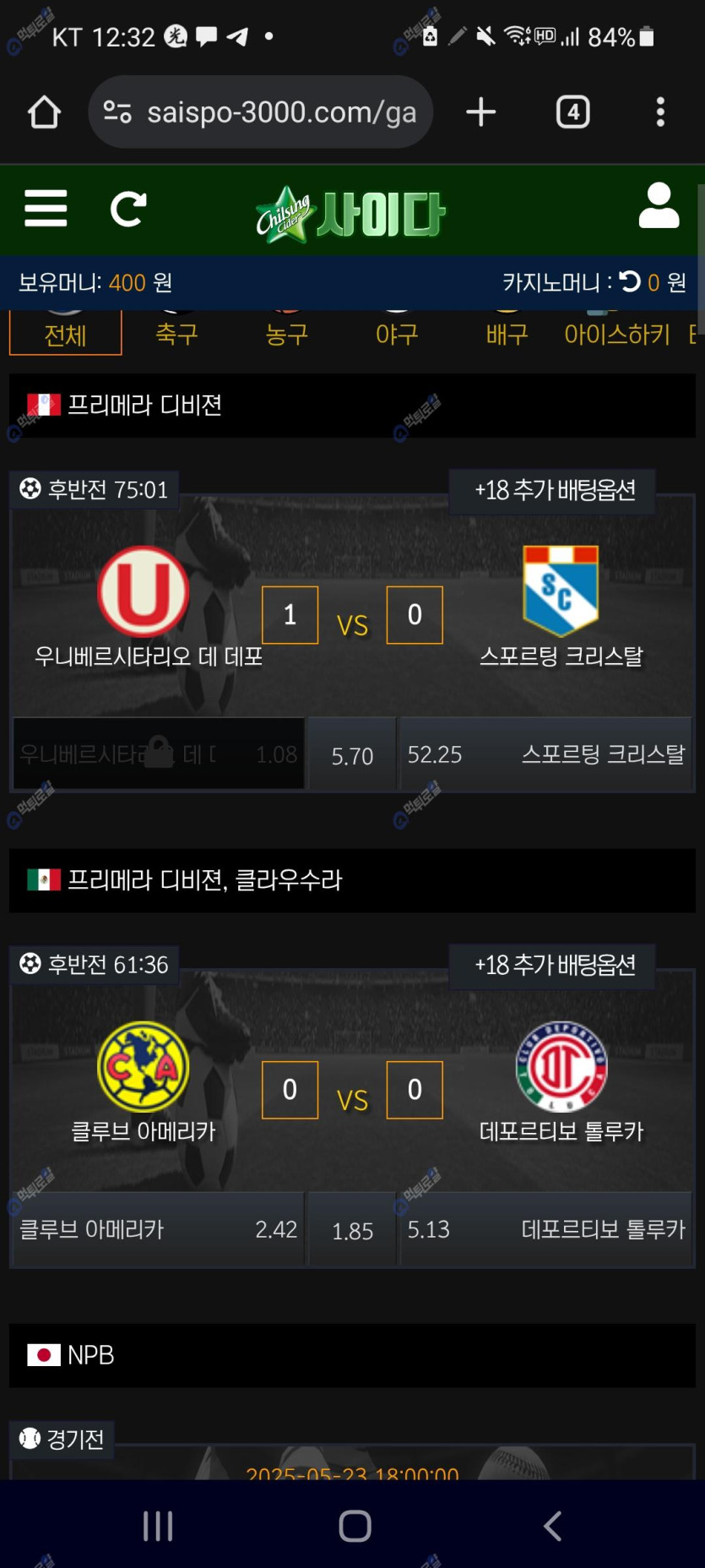Open a new browser tab
Viewport: 705px width, 1568px height.
point(480,112)
